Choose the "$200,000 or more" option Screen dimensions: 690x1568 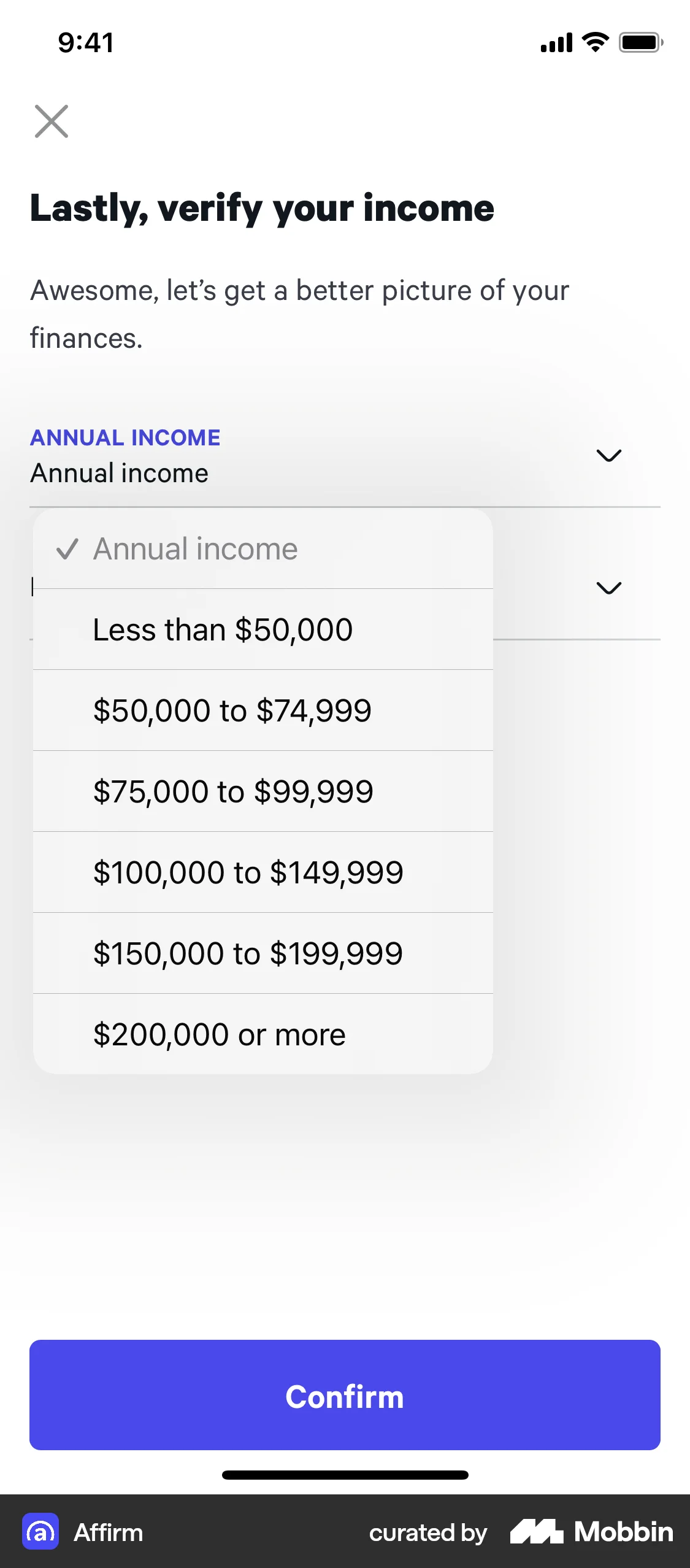pos(218,1034)
